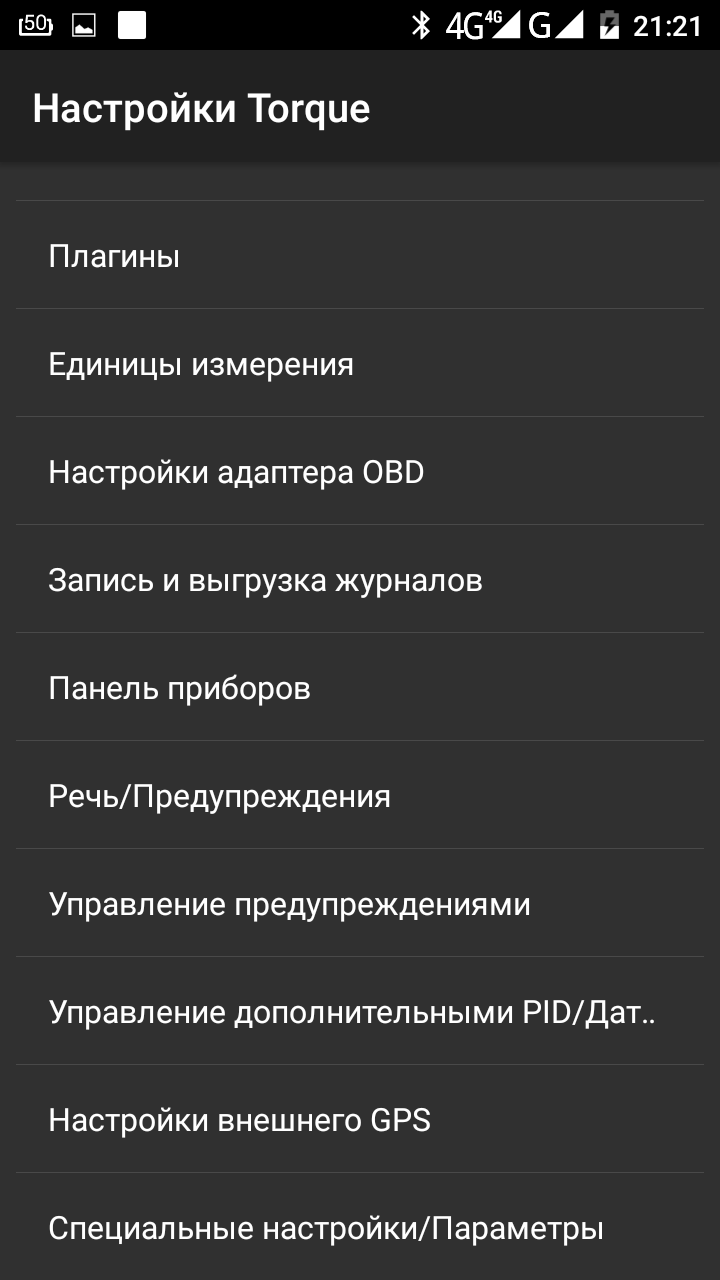
Task: Open Панель приборов settings
Action: (x=360, y=688)
